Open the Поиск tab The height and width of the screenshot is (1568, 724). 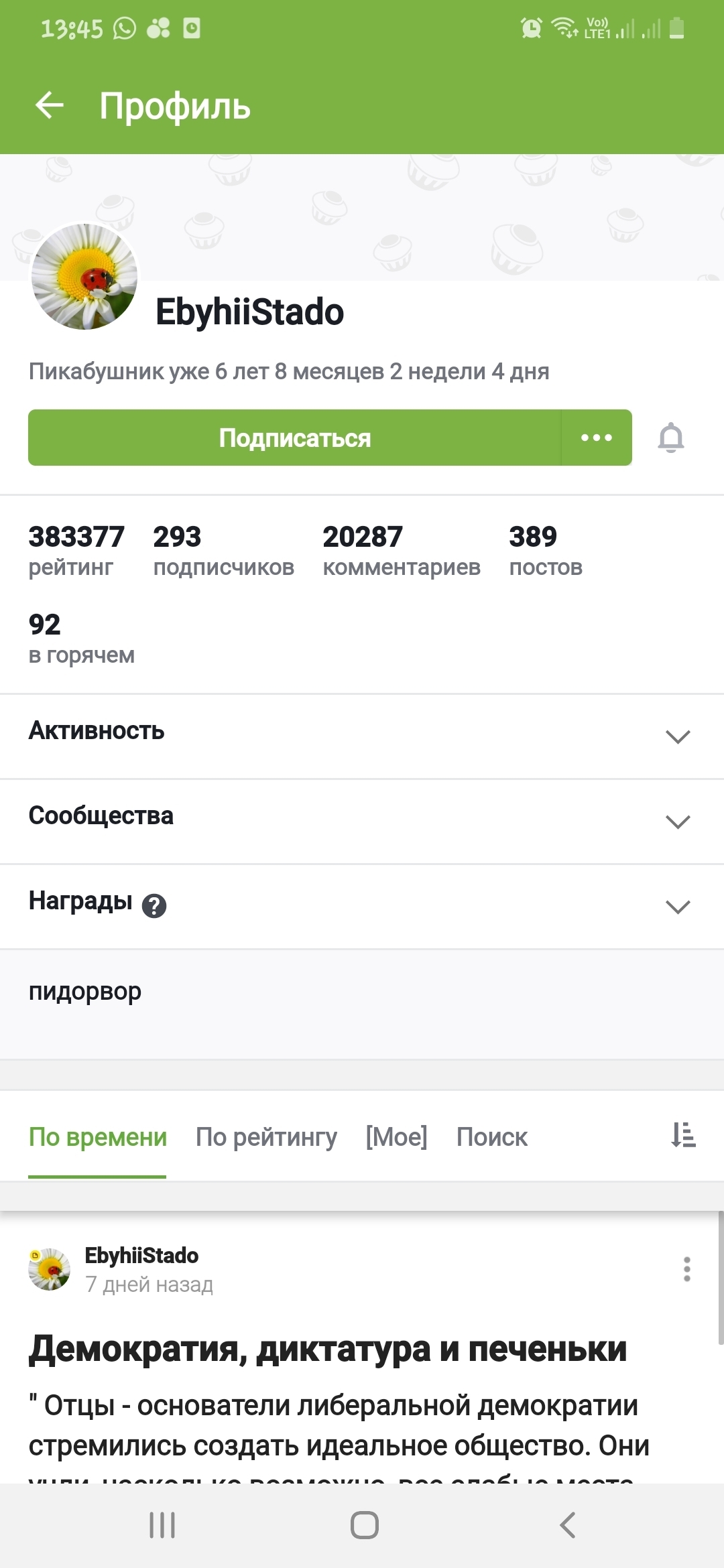[491, 1137]
